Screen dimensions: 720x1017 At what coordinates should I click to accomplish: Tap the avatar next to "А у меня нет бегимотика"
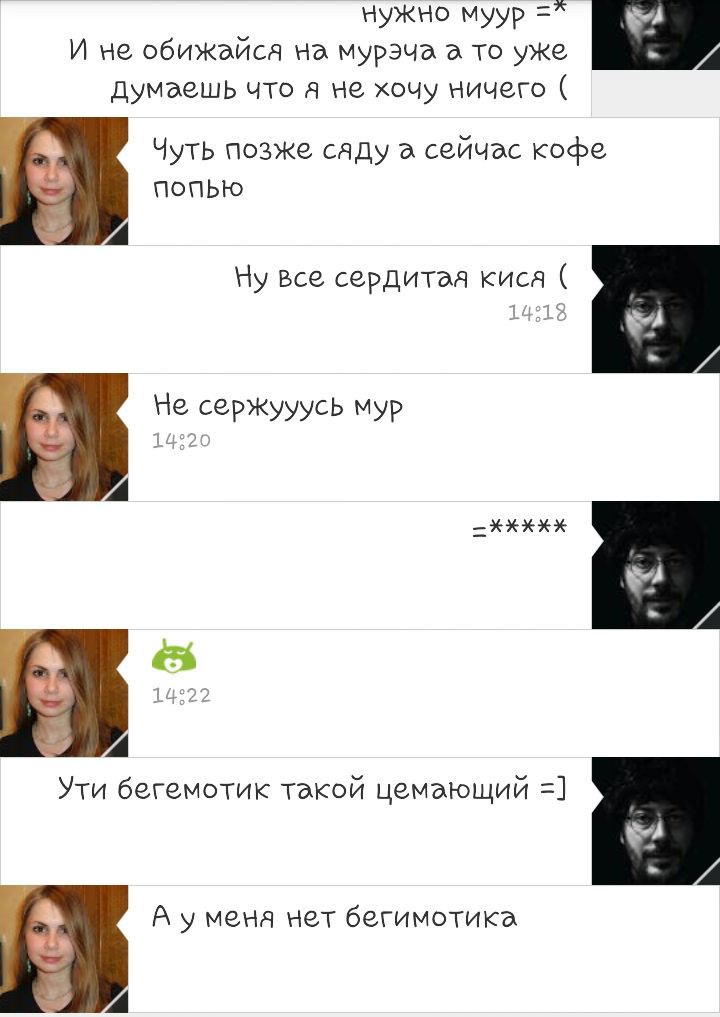coord(64,948)
